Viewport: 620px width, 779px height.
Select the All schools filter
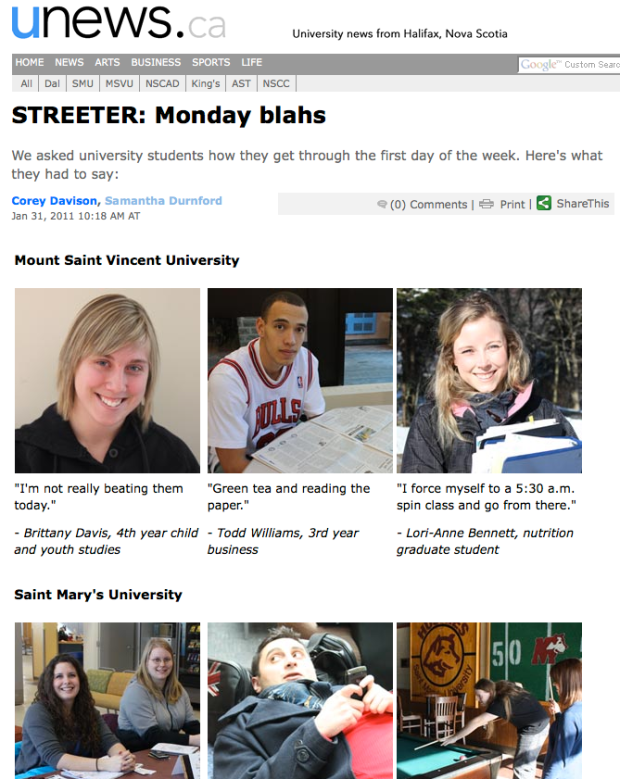(x=26, y=84)
